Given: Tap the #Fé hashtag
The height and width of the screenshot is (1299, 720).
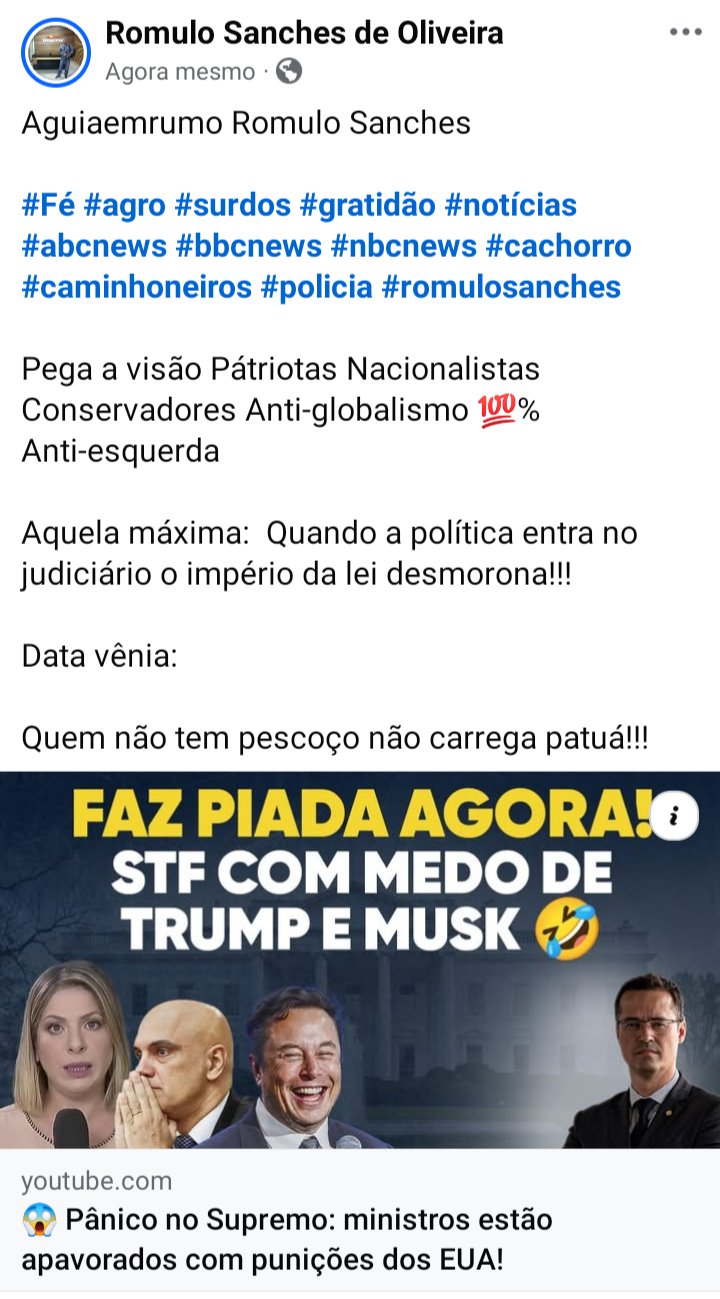Looking at the screenshot, I should (x=49, y=205).
